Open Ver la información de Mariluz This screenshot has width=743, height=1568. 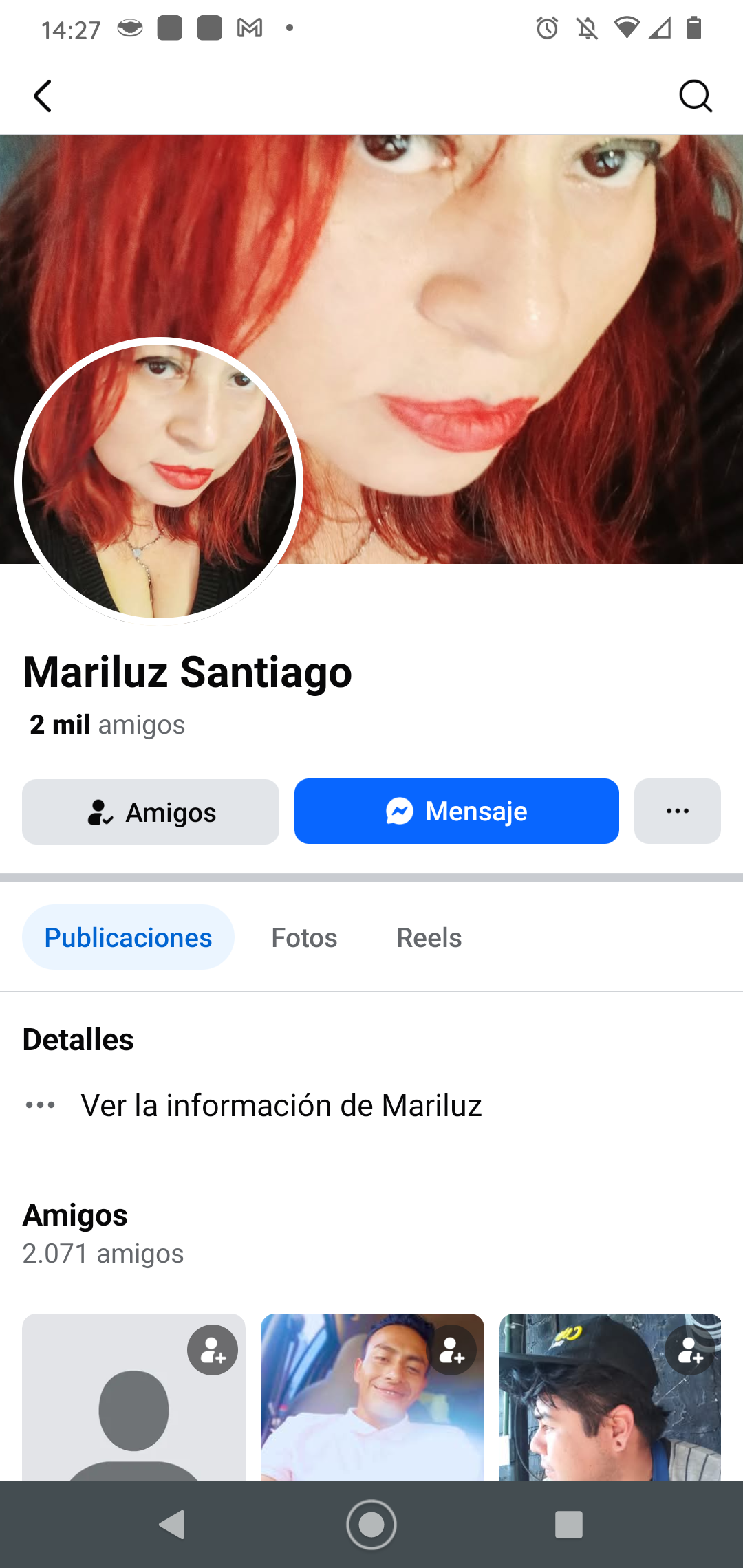tap(281, 1106)
